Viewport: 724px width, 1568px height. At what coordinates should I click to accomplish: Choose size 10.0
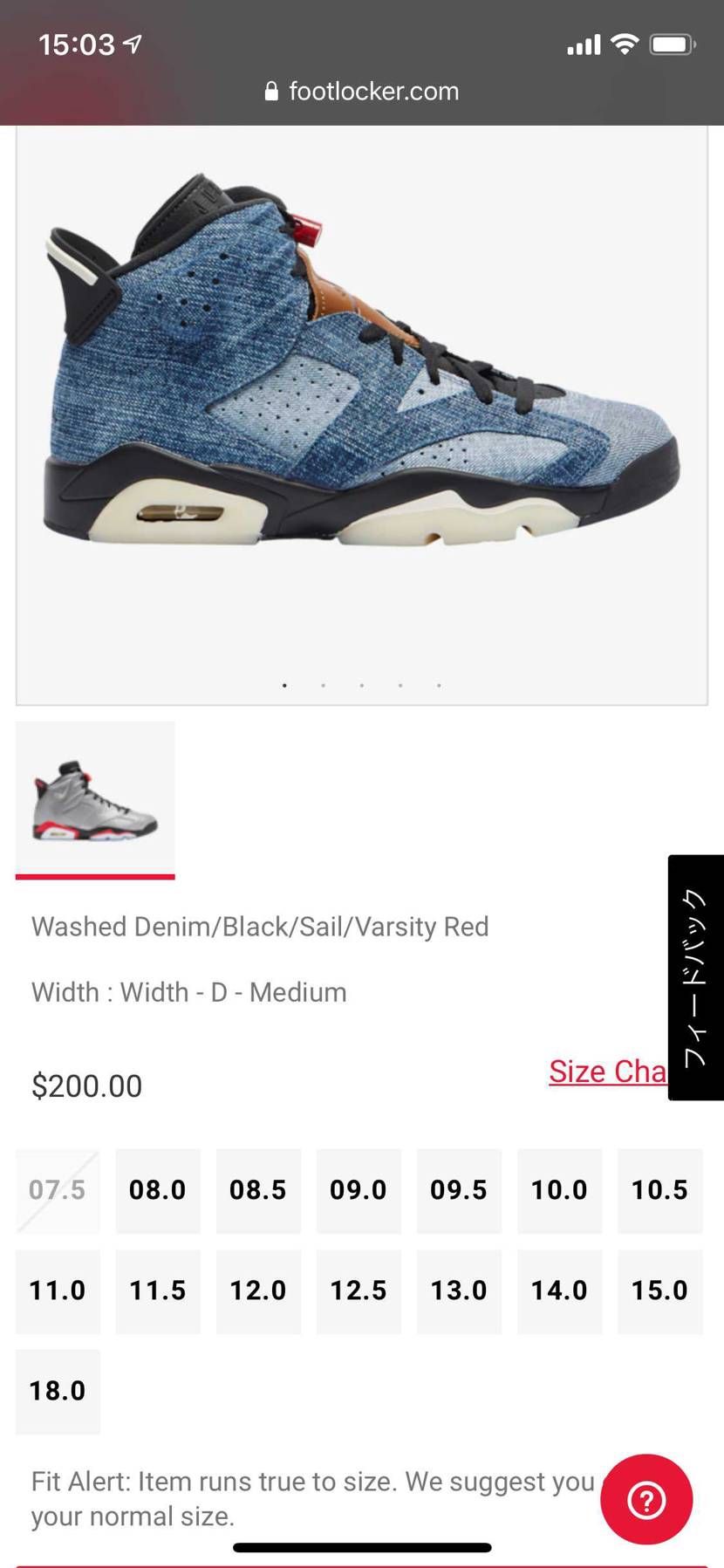(559, 1190)
